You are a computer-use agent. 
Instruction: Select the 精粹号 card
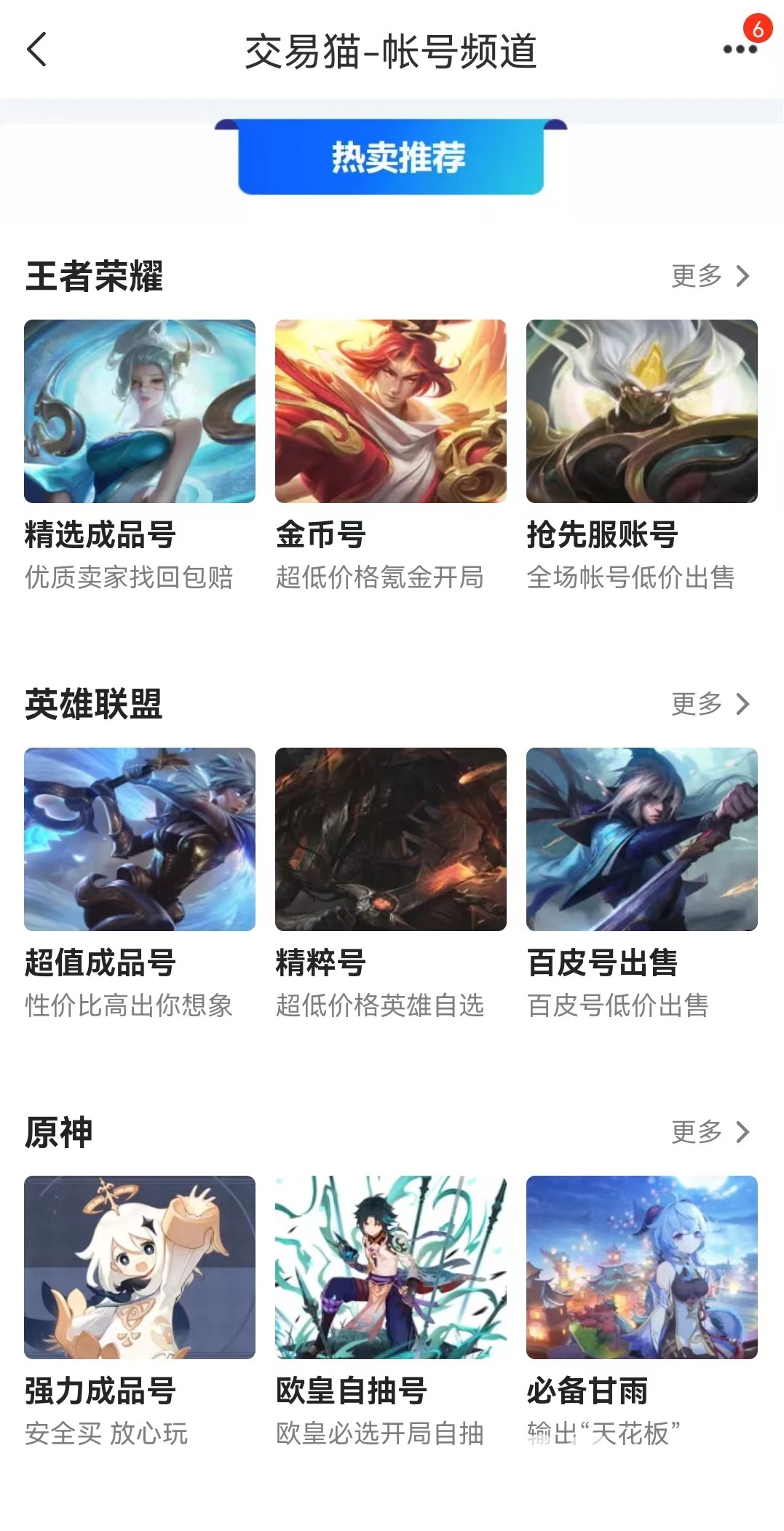click(x=390, y=839)
